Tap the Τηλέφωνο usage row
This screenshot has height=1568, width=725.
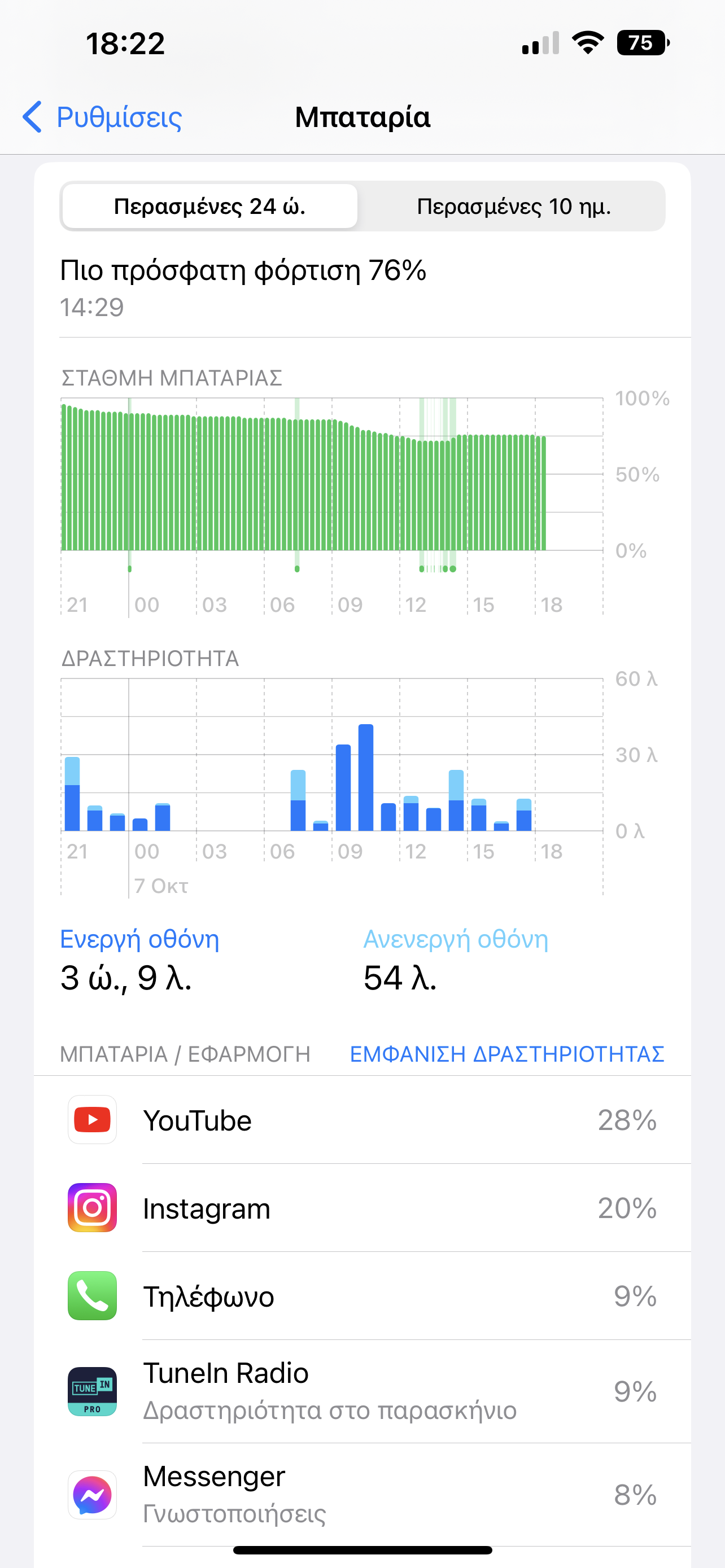(362, 1296)
